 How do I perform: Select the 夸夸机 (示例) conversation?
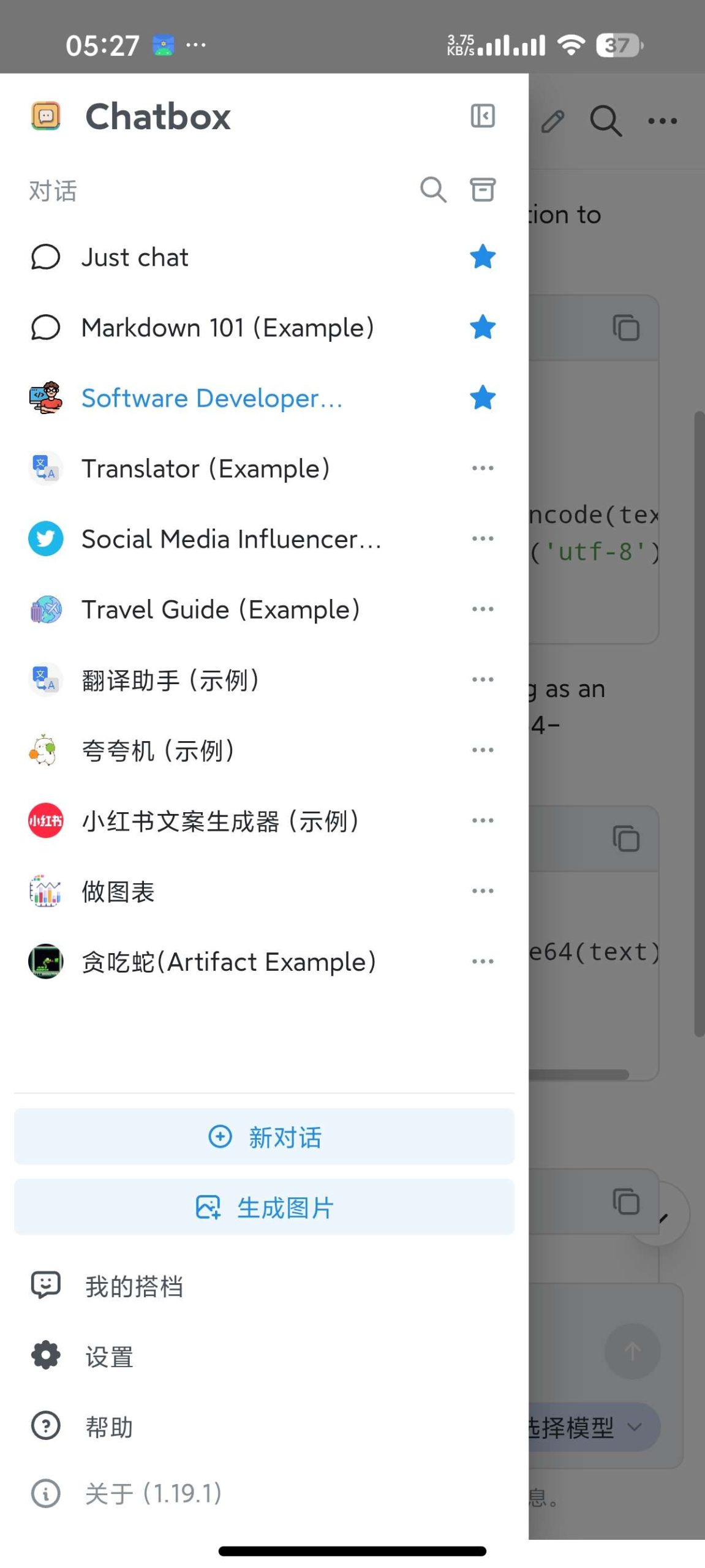point(158,750)
